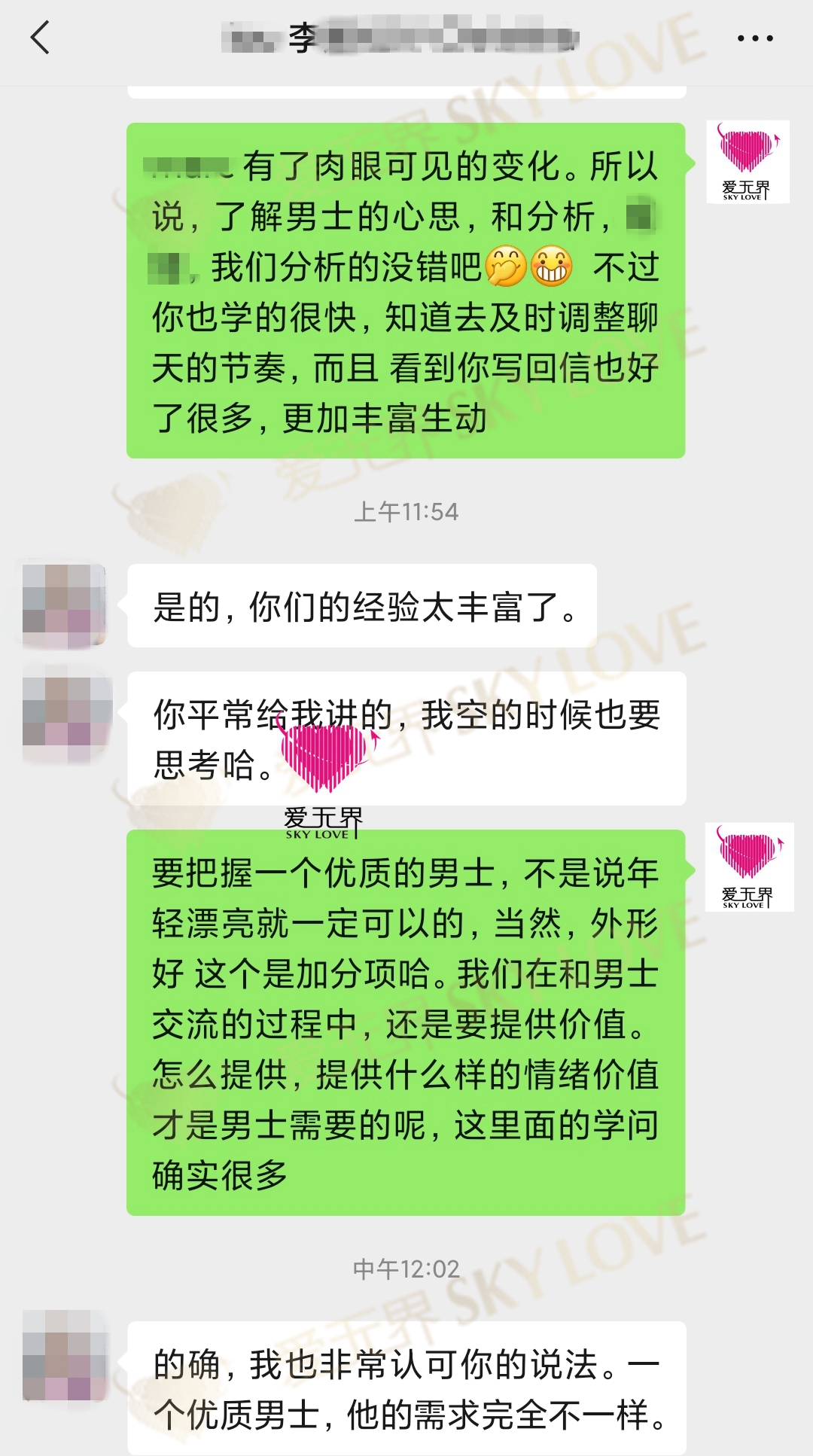Open sender avatar beside message starting "要把握一个优质的男士"
Screen dimensions: 813x1456
[748, 867]
